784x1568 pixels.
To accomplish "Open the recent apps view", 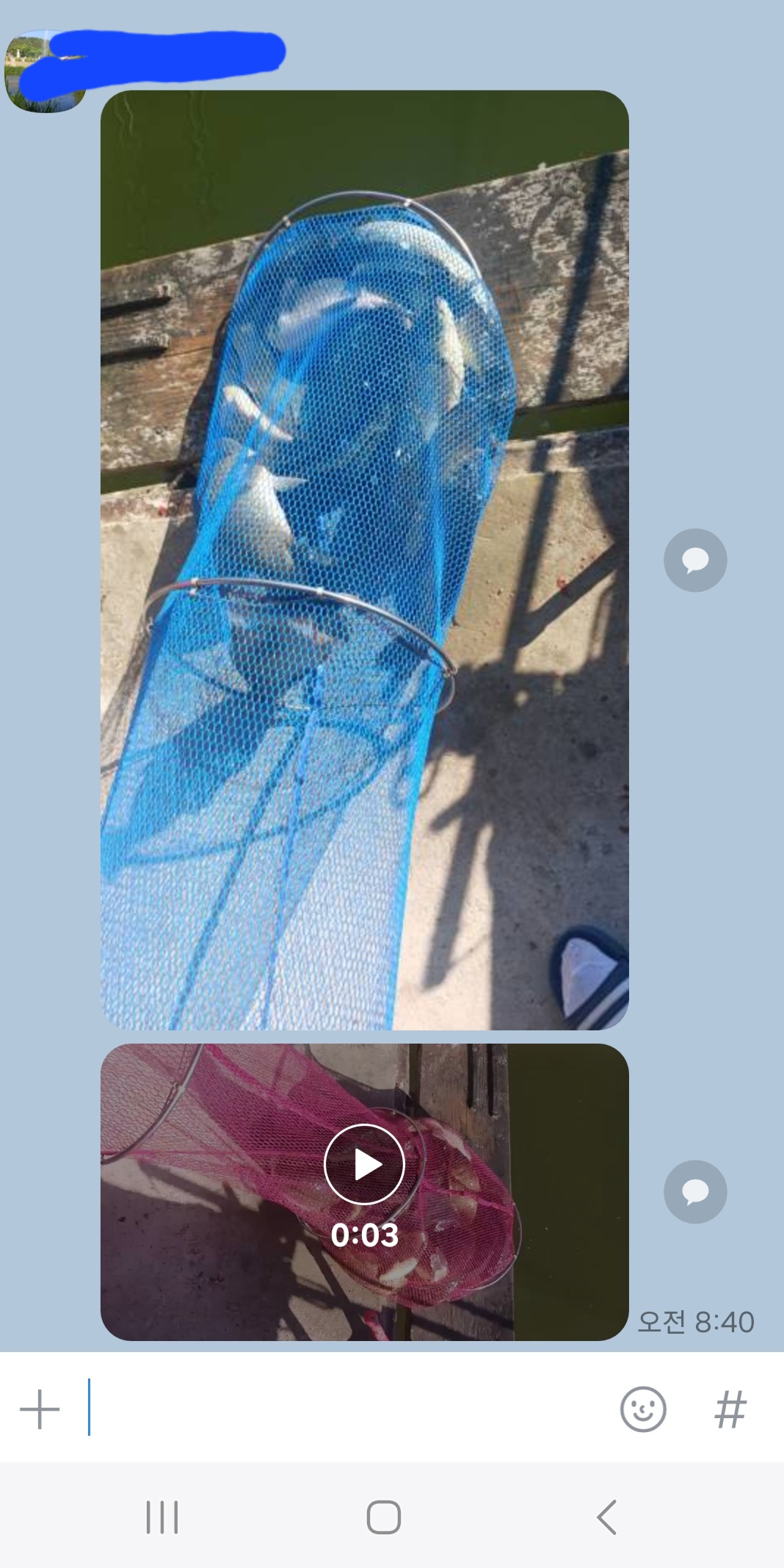I will 162,1517.
